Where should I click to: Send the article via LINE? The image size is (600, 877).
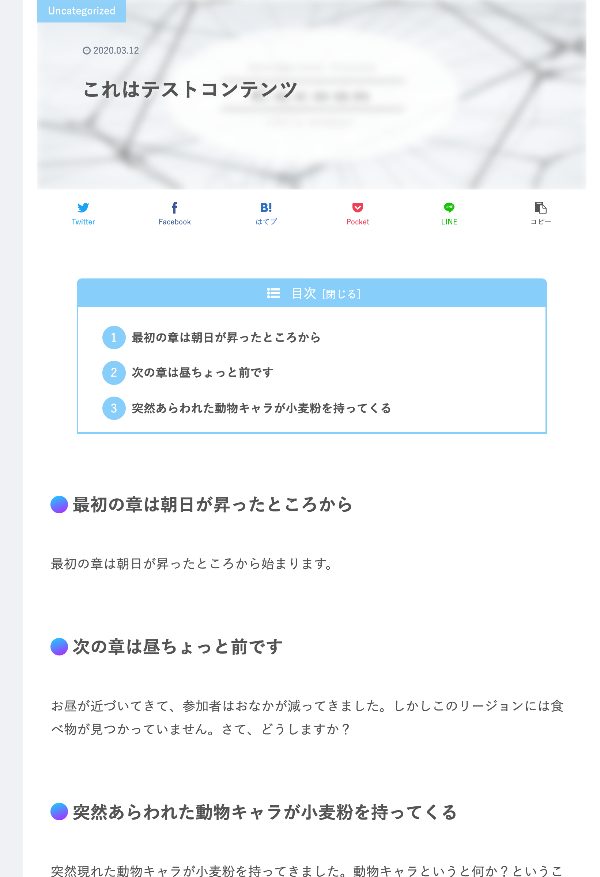point(449,213)
